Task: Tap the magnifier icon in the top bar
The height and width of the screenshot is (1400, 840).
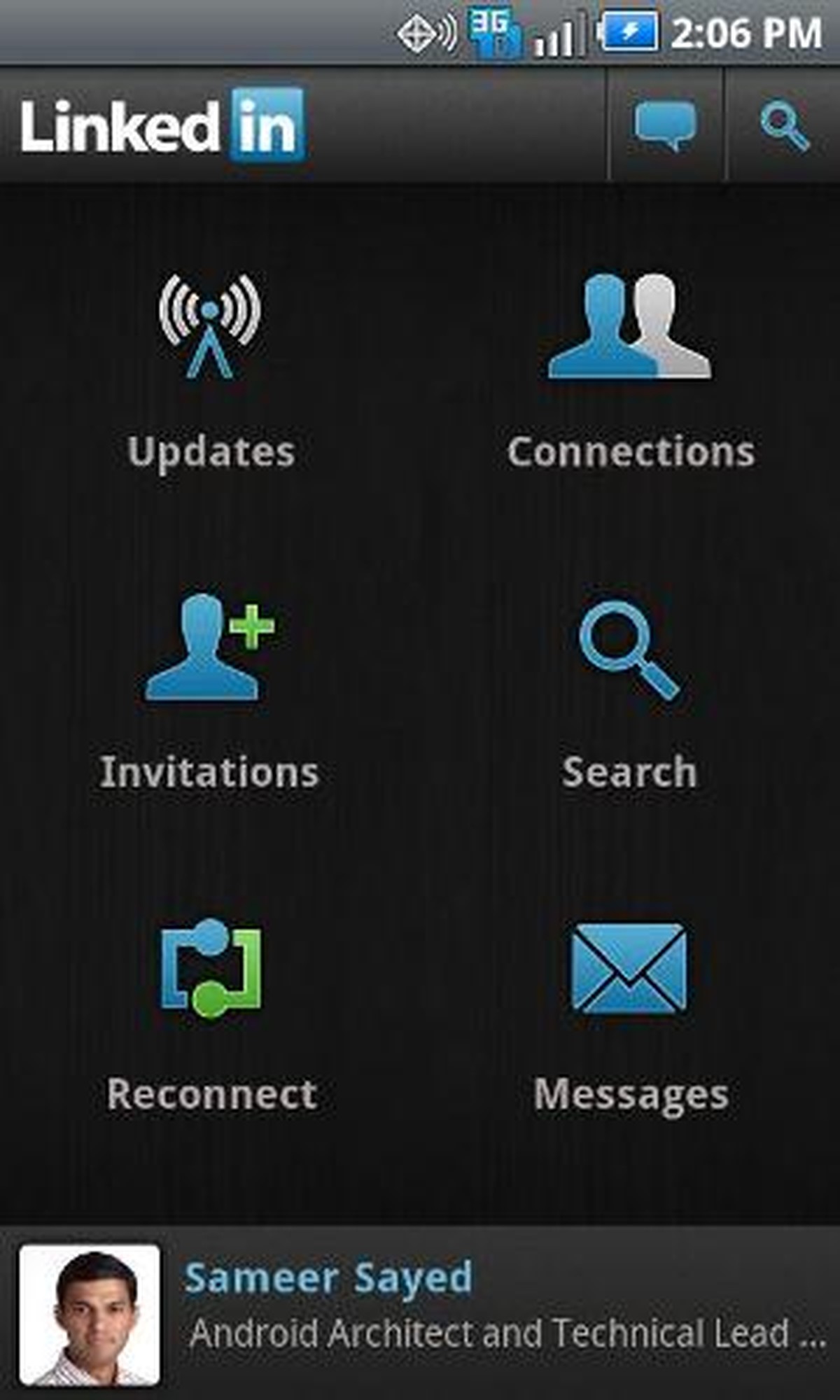Action: (784, 126)
